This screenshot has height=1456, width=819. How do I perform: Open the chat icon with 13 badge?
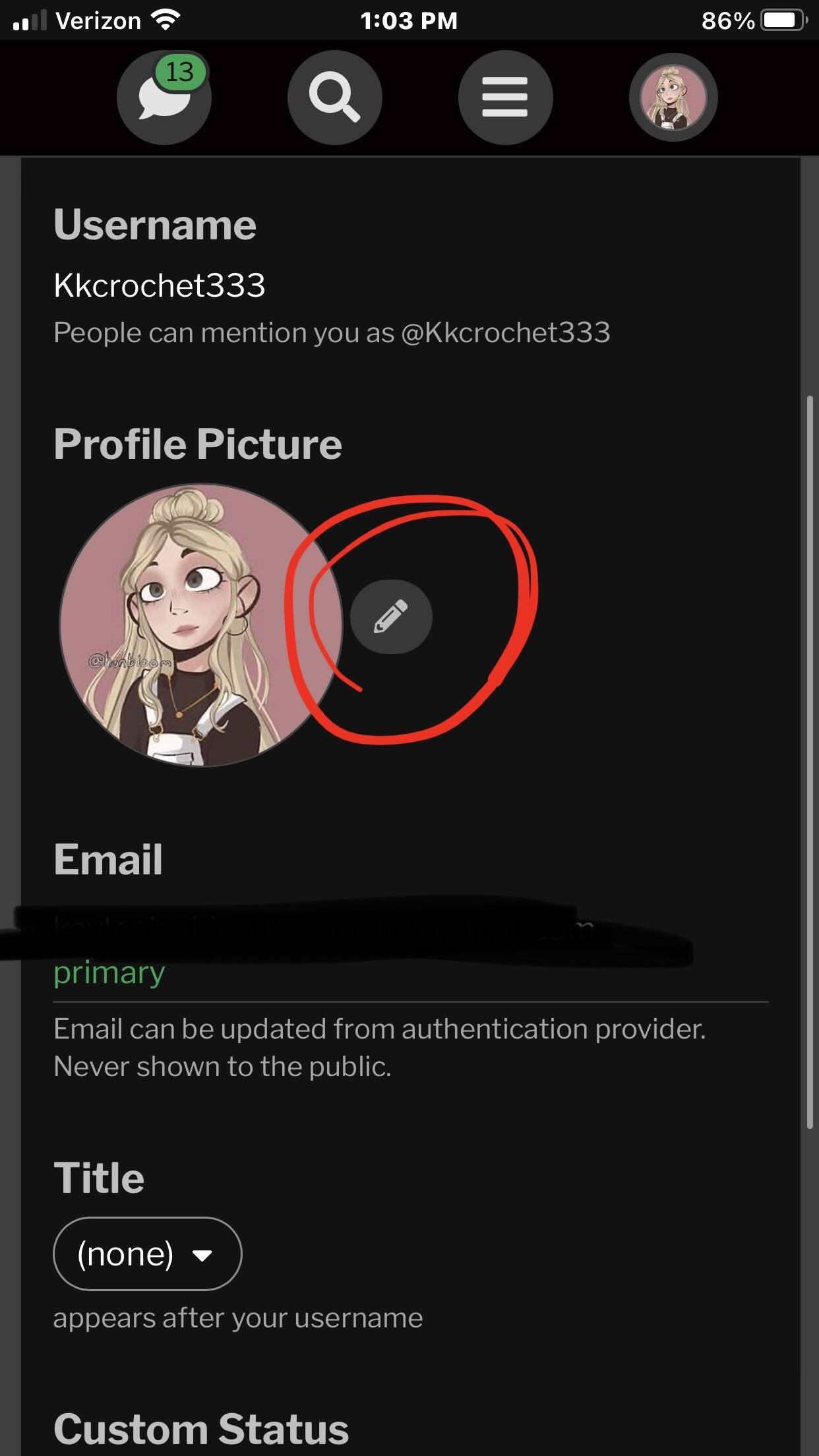tap(164, 98)
